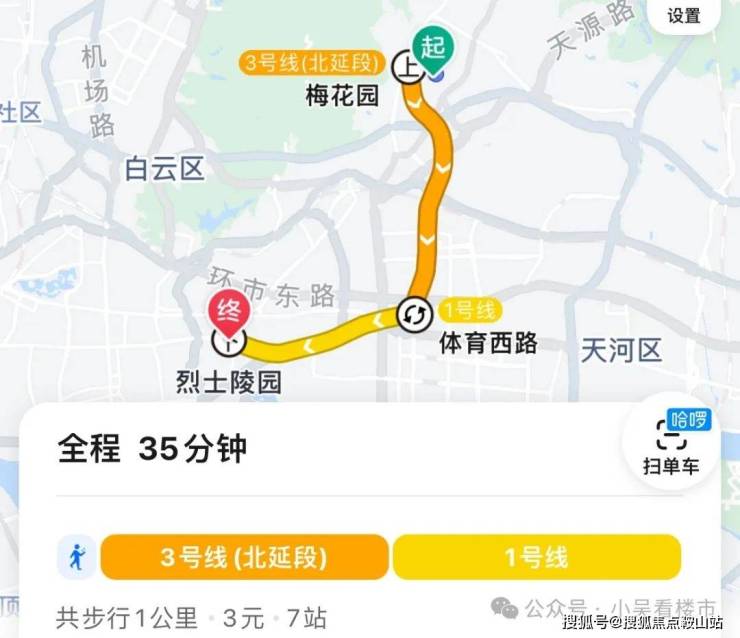This screenshot has width=740, height=638.
Task: Tap the 哈啰 扫单车 bike scan button
Action: 671,442
